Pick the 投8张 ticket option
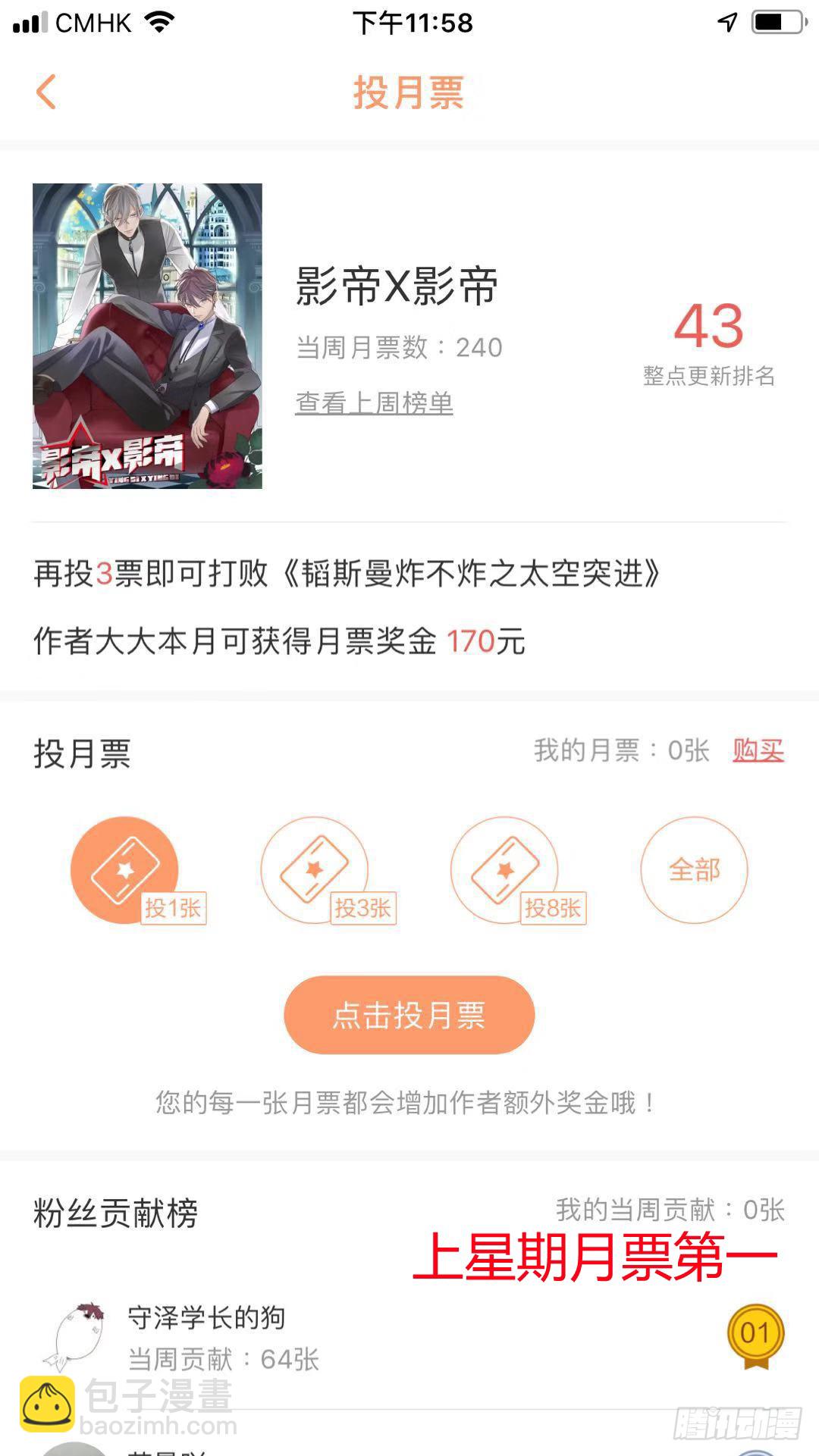The height and width of the screenshot is (1456, 819). [x=518, y=871]
